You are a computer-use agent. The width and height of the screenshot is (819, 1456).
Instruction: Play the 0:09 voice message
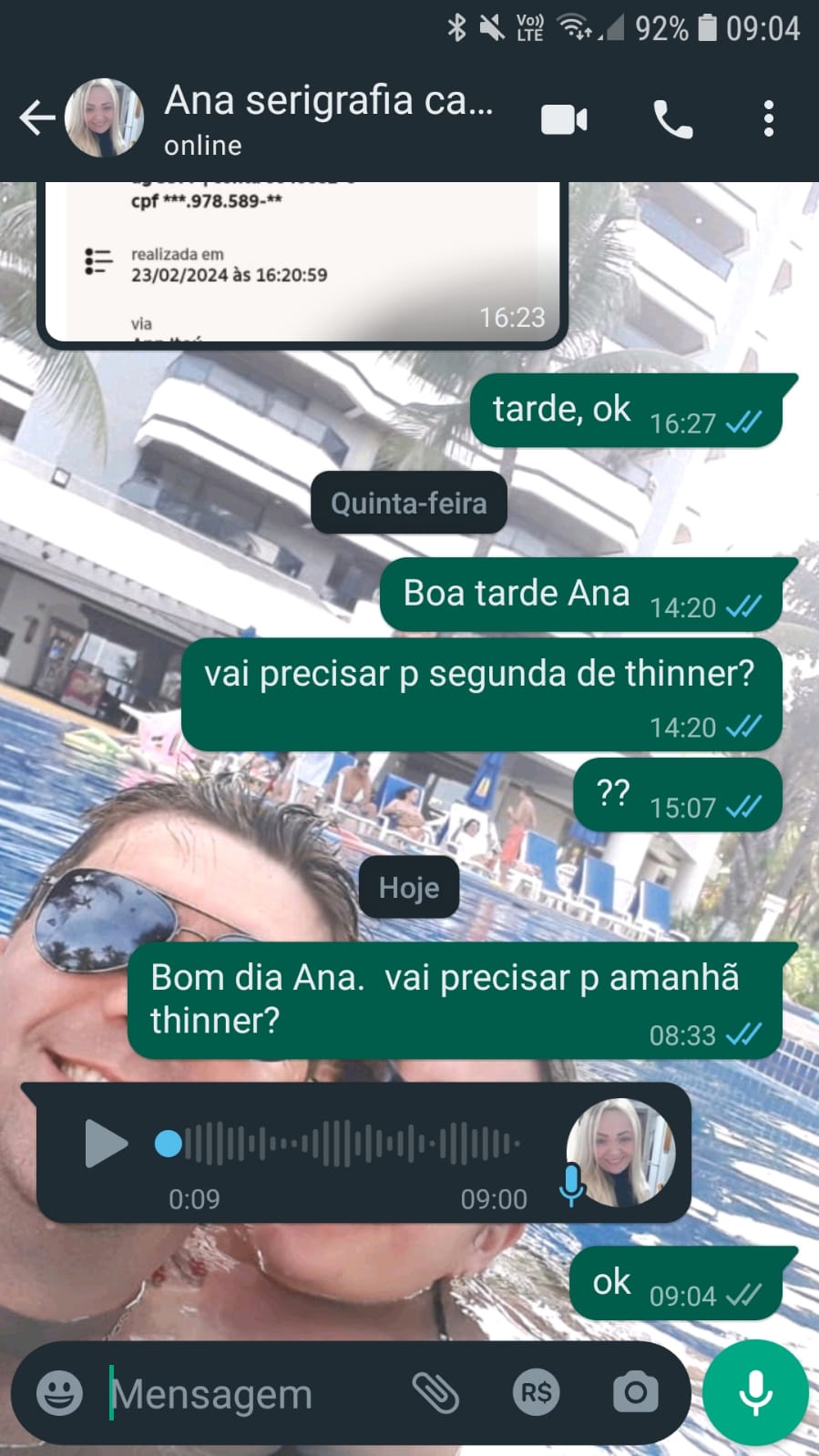(x=106, y=1144)
